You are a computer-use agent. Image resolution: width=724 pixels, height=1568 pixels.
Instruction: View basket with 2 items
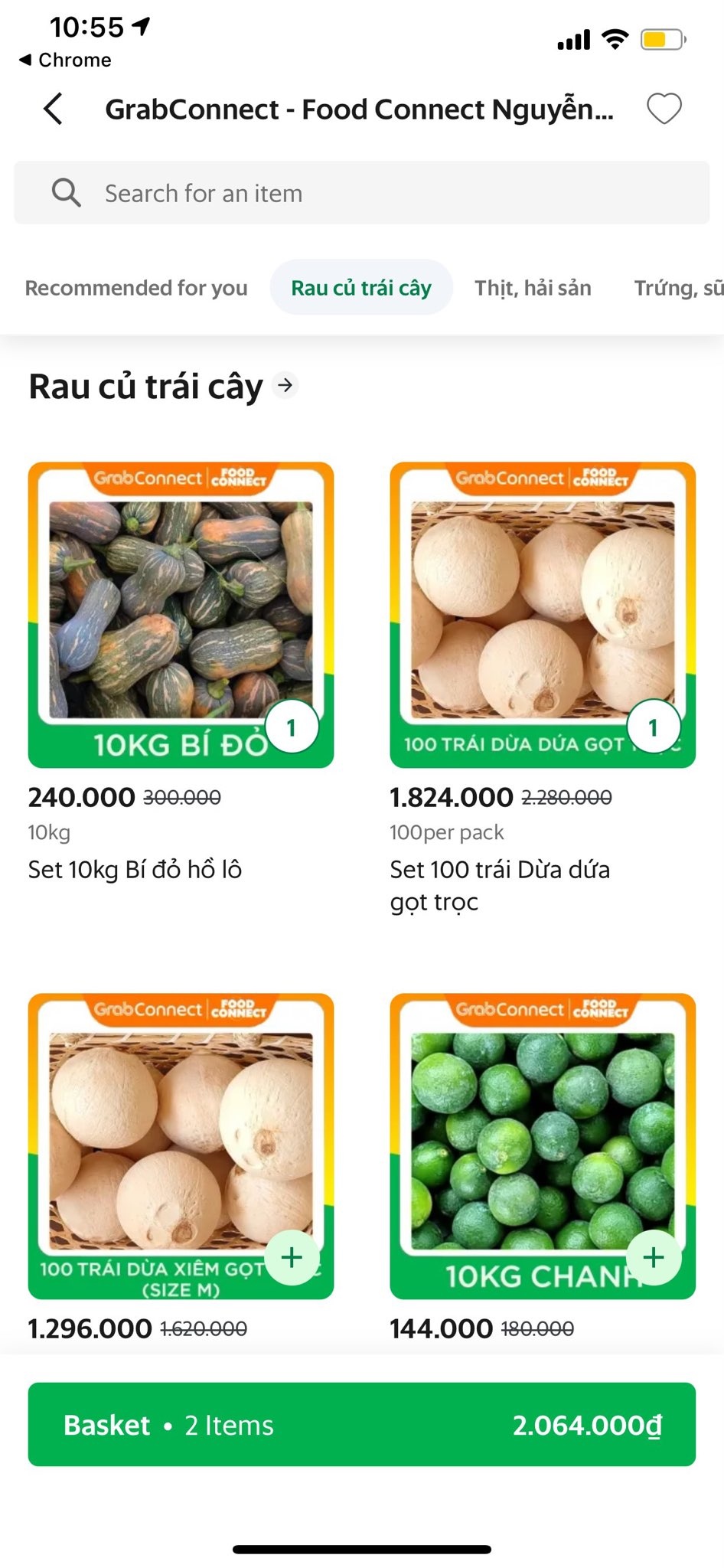click(361, 1425)
